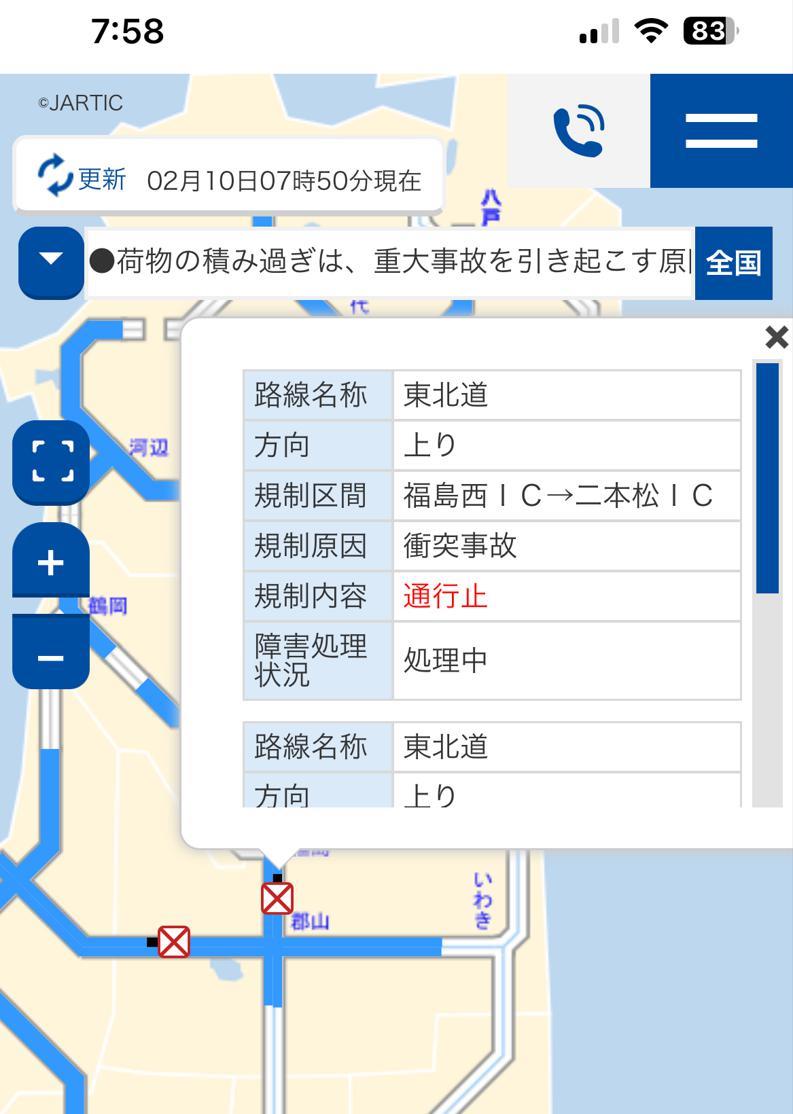Image resolution: width=793 pixels, height=1114 pixels.
Task: Close the regulation details popup
Action: point(776,337)
